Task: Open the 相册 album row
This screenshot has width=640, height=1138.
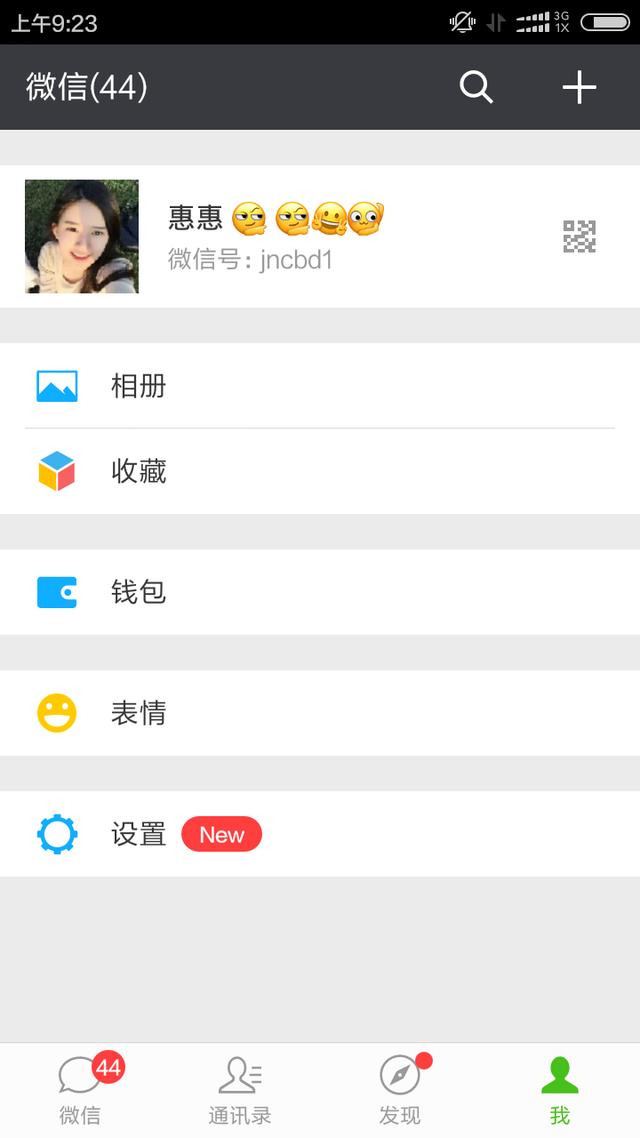Action: (320, 386)
